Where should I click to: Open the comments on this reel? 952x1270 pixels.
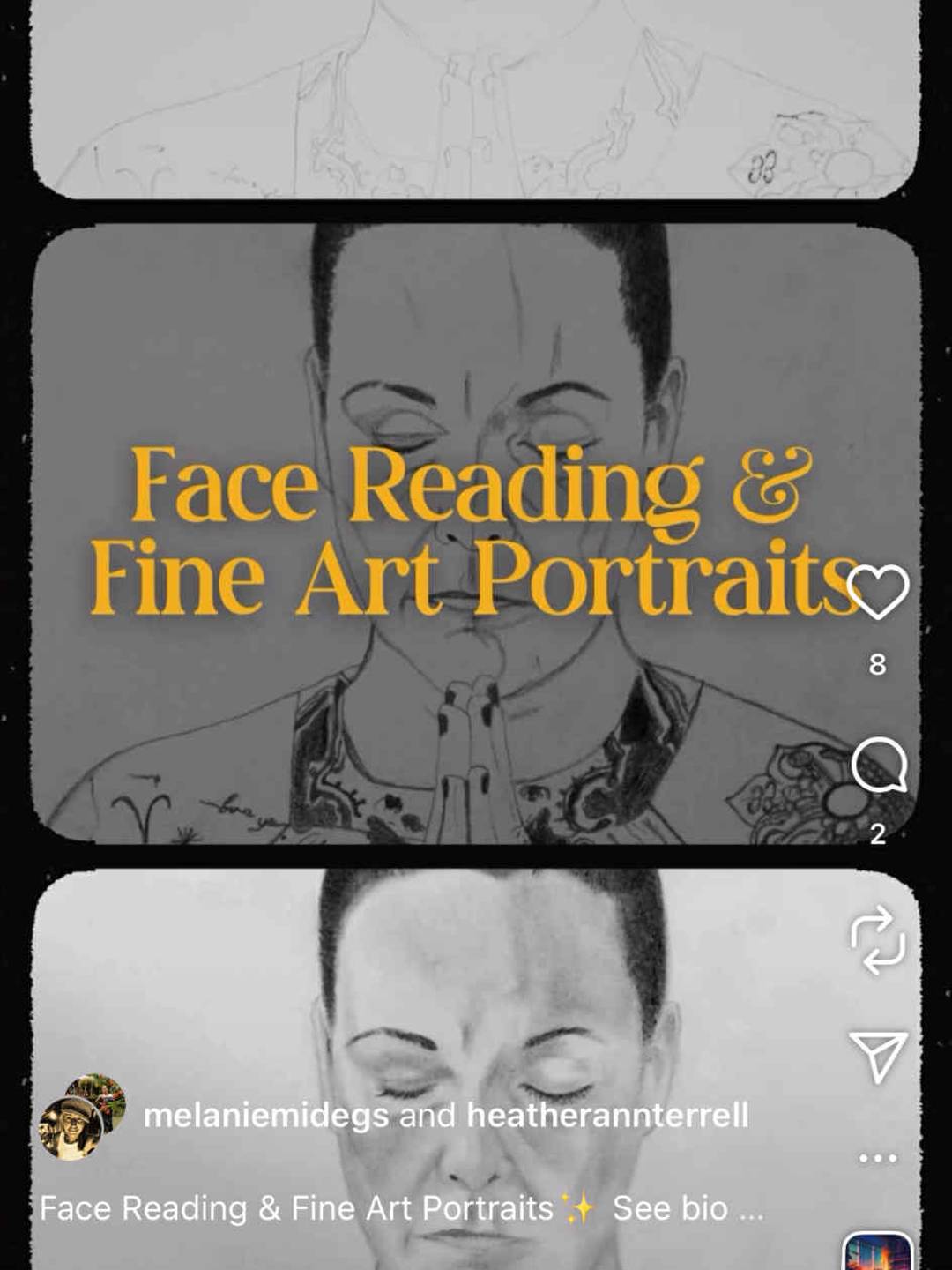(878, 765)
